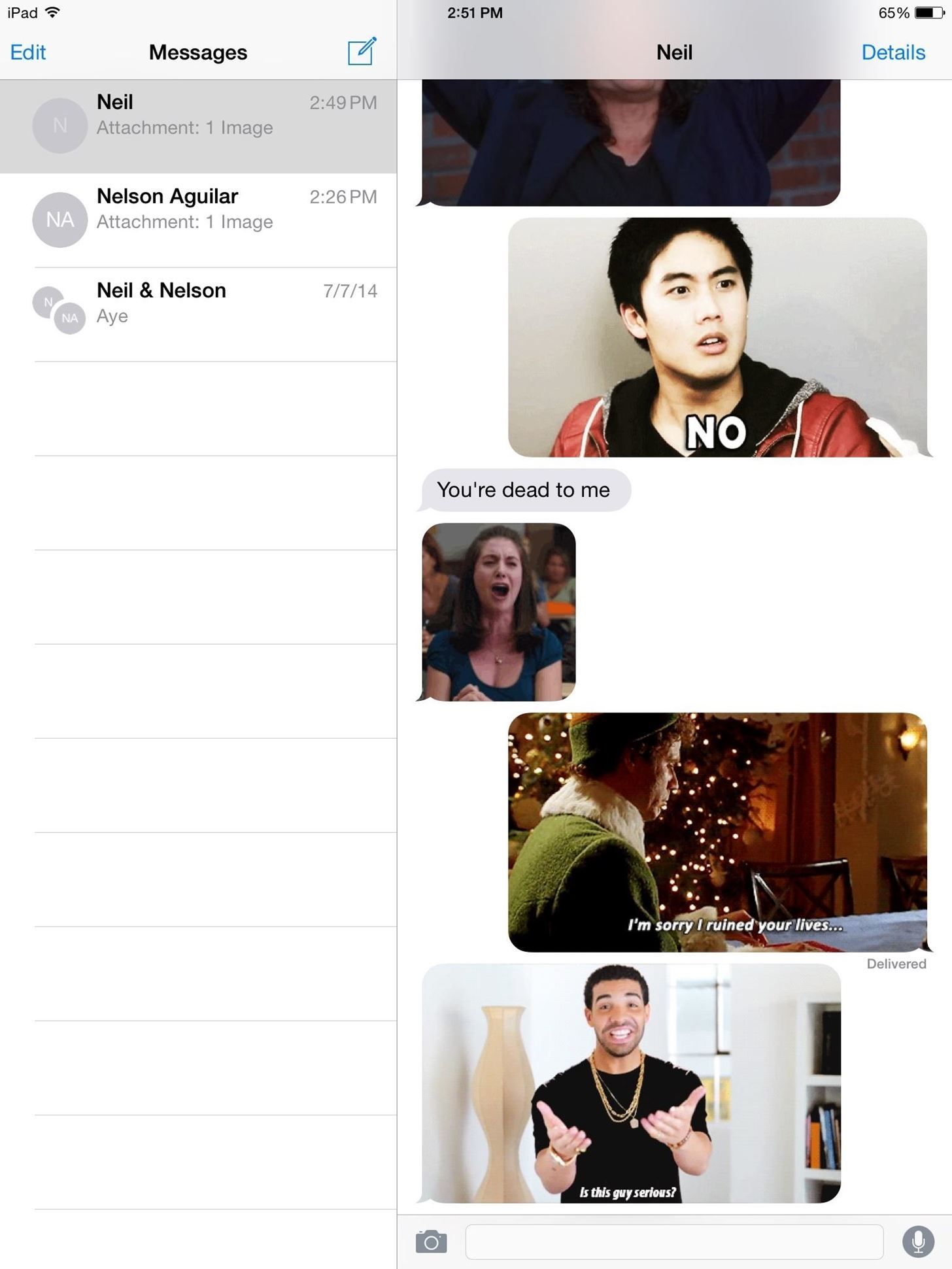This screenshot has height=1269, width=952.
Task: Open the 'Is this guy serious?' image
Action: point(631,1083)
